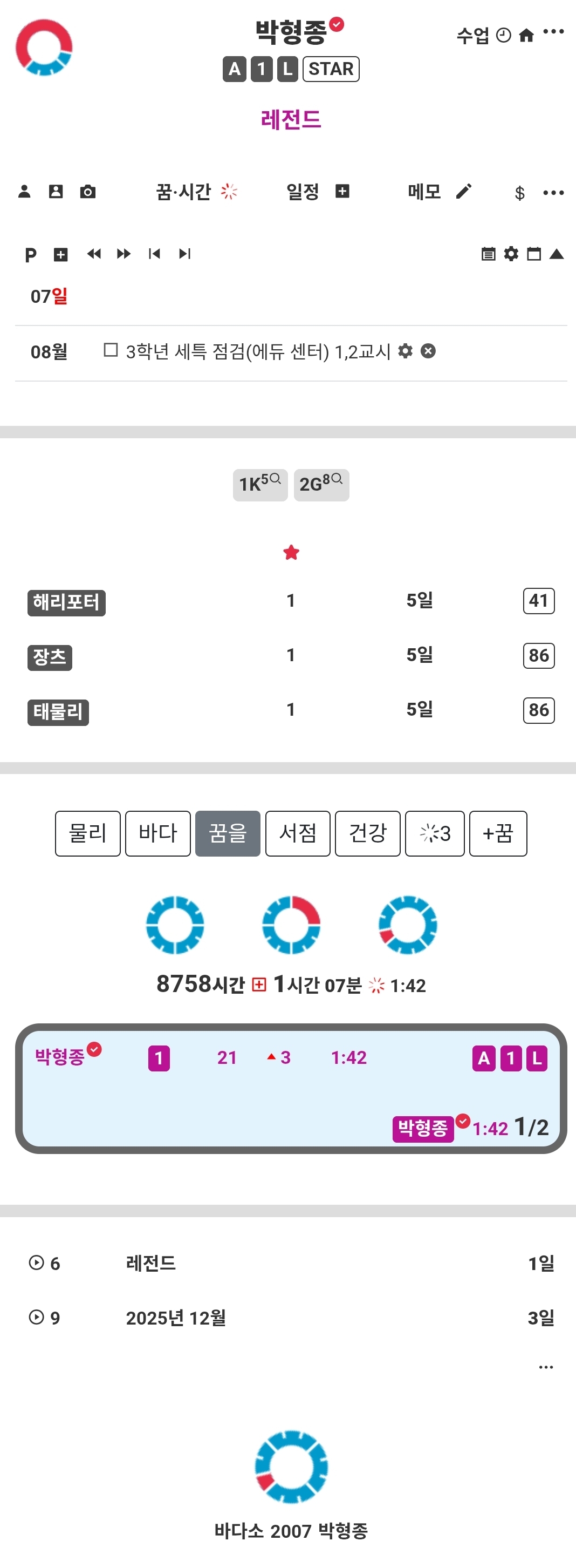Open the 2G chip
Screen dimensions: 576x1568
point(321,485)
